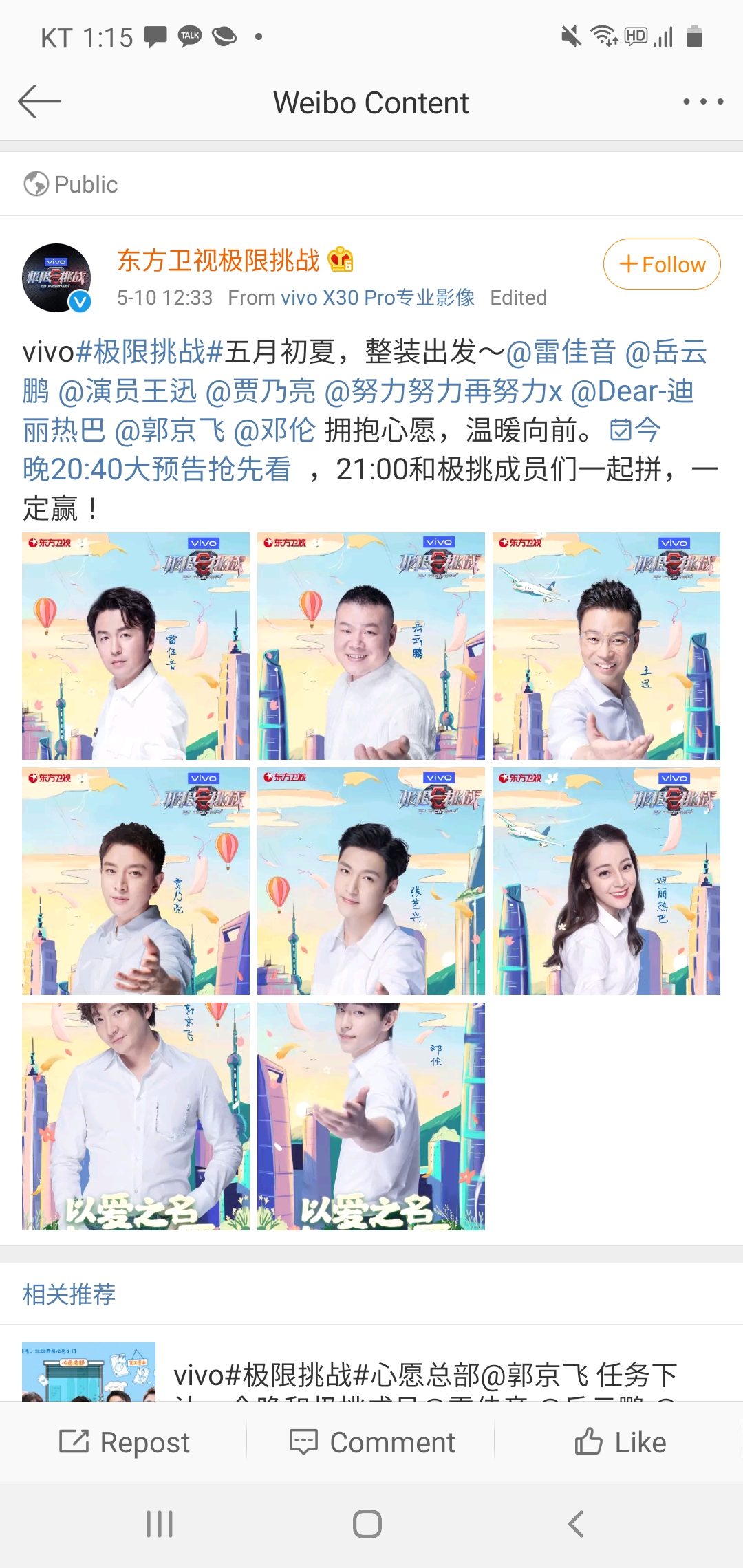View the 张艺兴 poster image

coord(371,881)
